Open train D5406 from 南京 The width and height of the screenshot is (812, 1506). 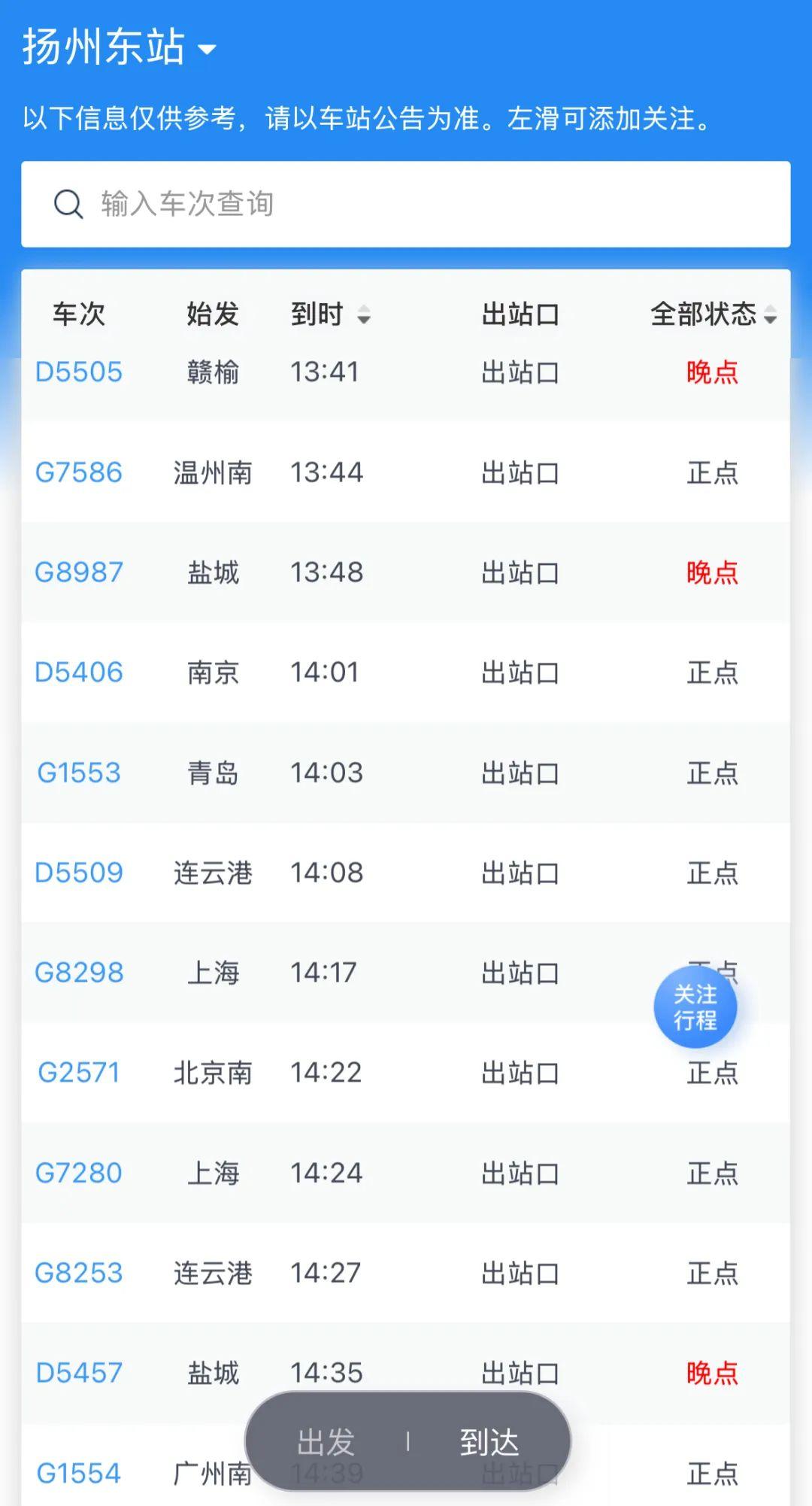pos(79,673)
